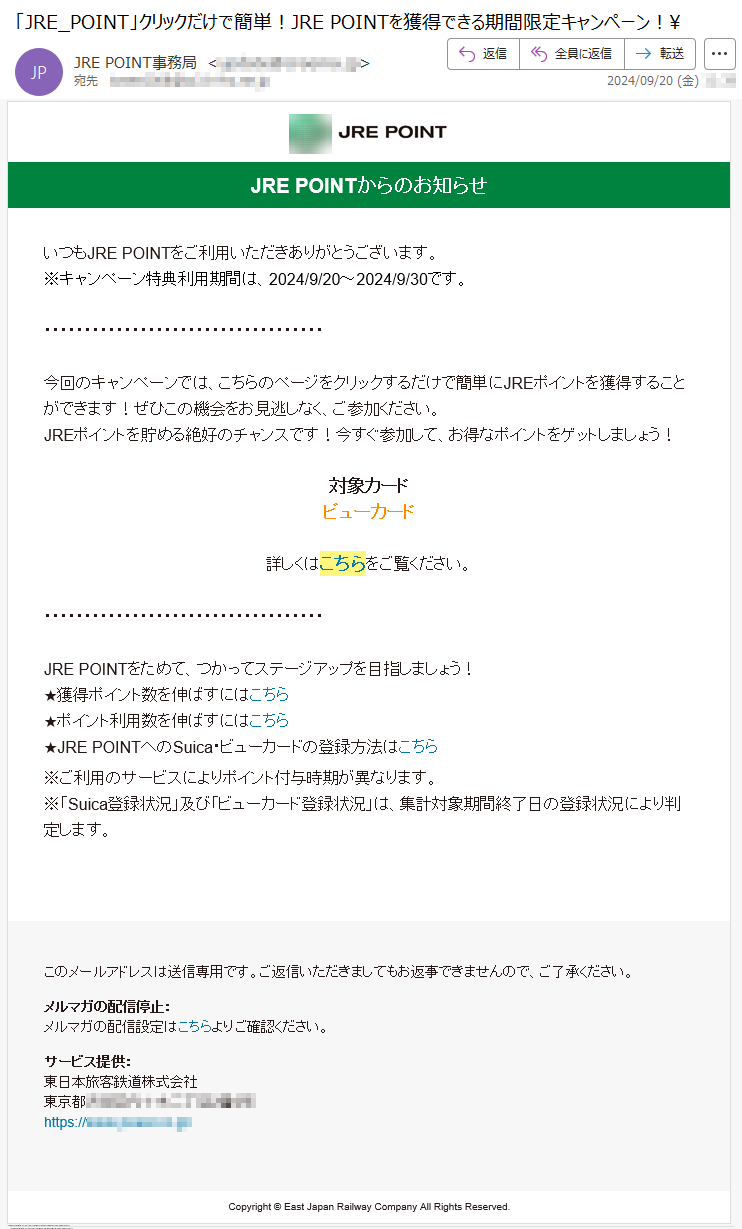742x1229 pixels.
Task: Open こちら link after 獲得ポイント数を伸ばすには
Action: pyautogui.click(x=269, y=694)
